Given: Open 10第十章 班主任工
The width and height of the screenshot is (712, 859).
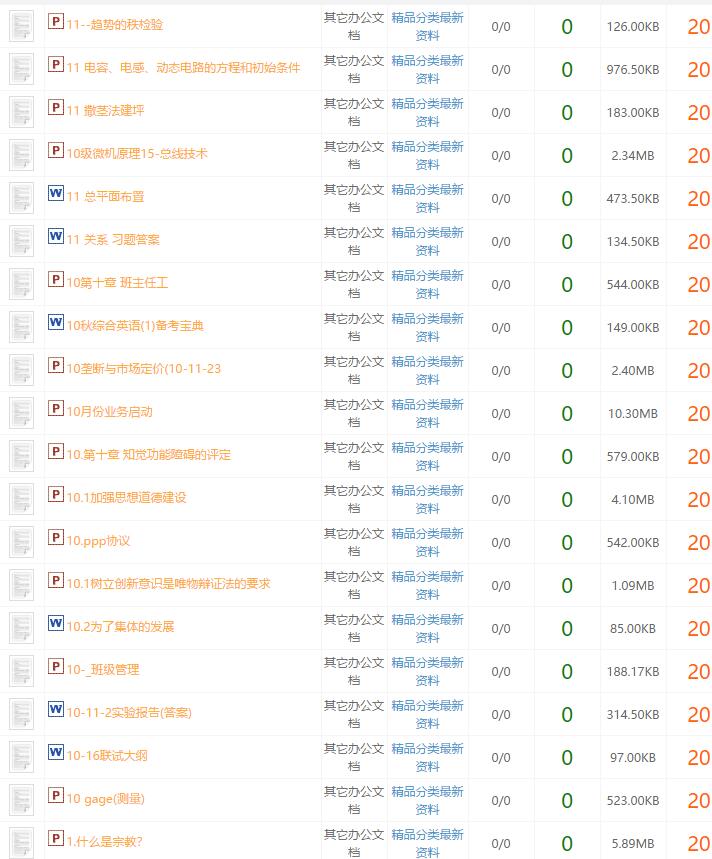Looking at the screenshot, I should [x=117, y=283].
